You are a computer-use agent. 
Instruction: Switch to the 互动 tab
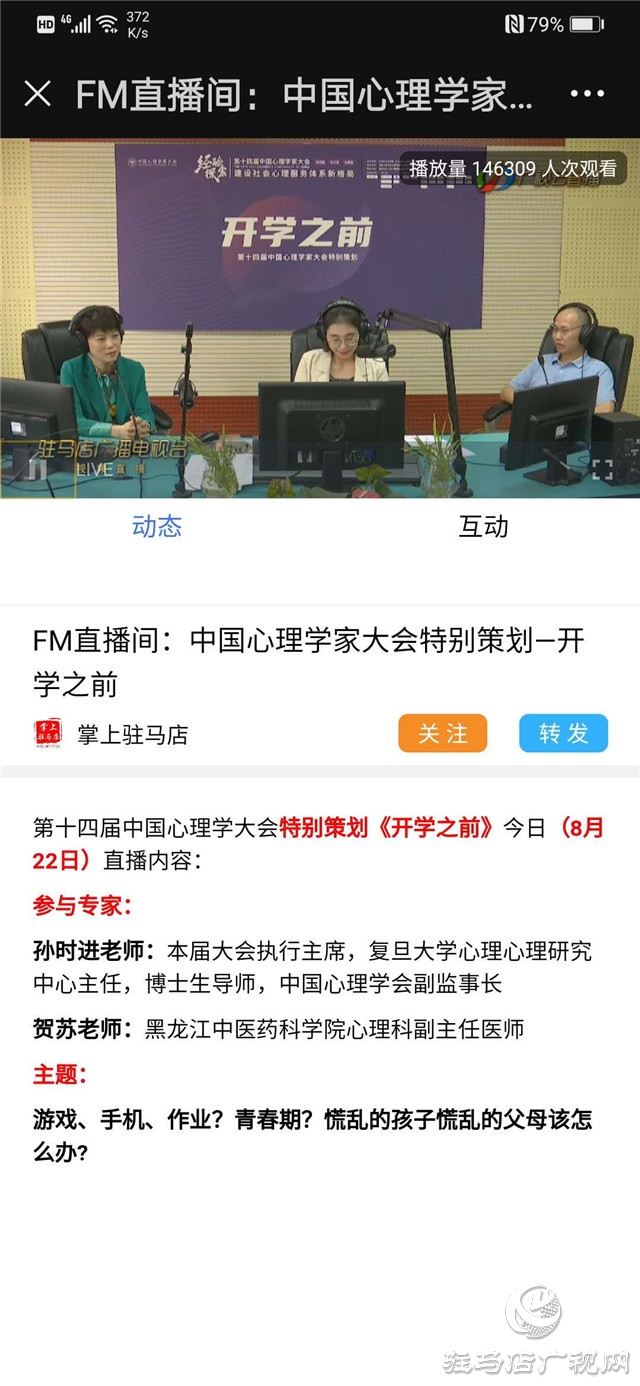click(483, 527)
